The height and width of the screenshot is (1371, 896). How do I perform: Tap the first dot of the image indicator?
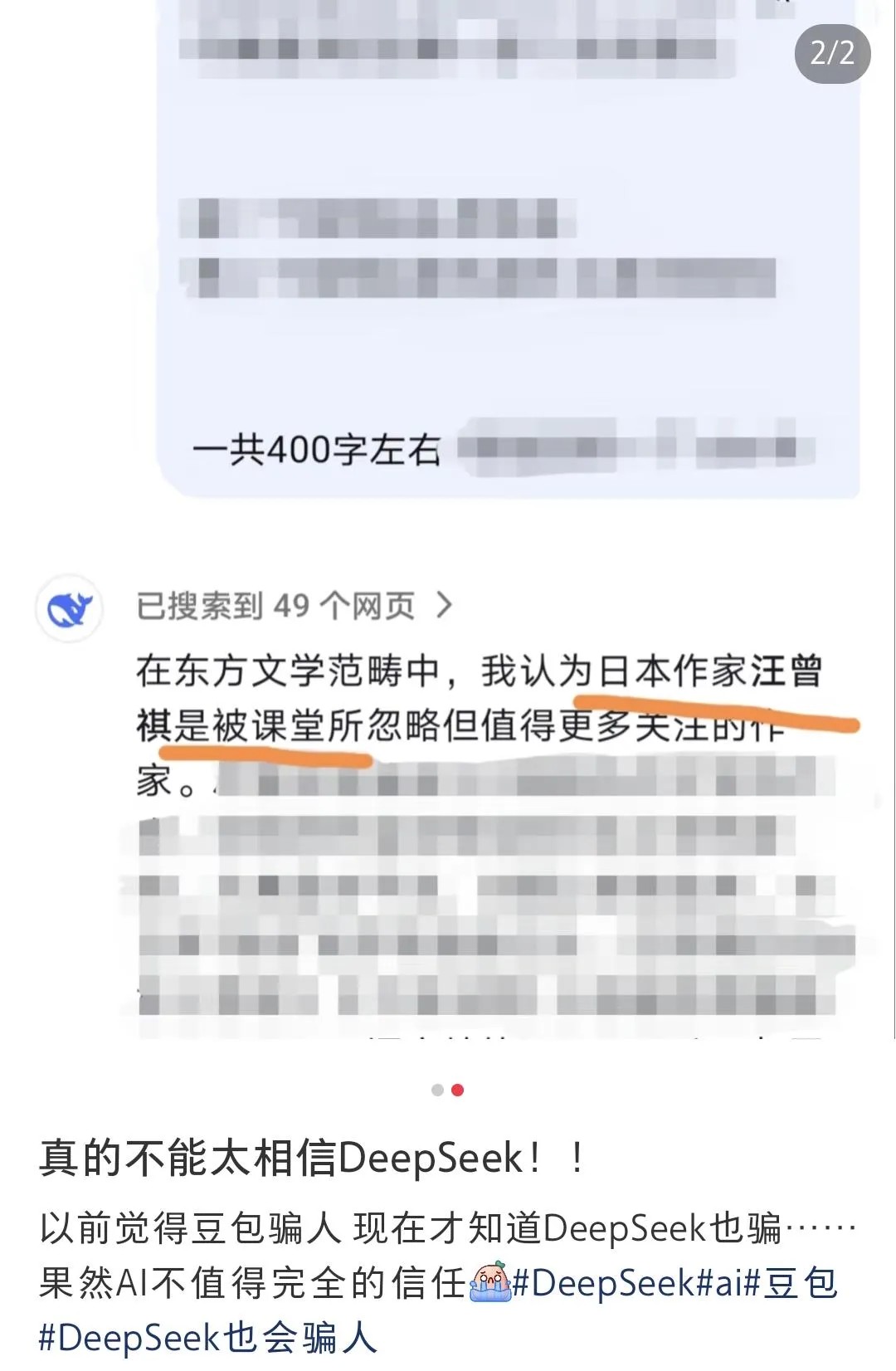437,1090
